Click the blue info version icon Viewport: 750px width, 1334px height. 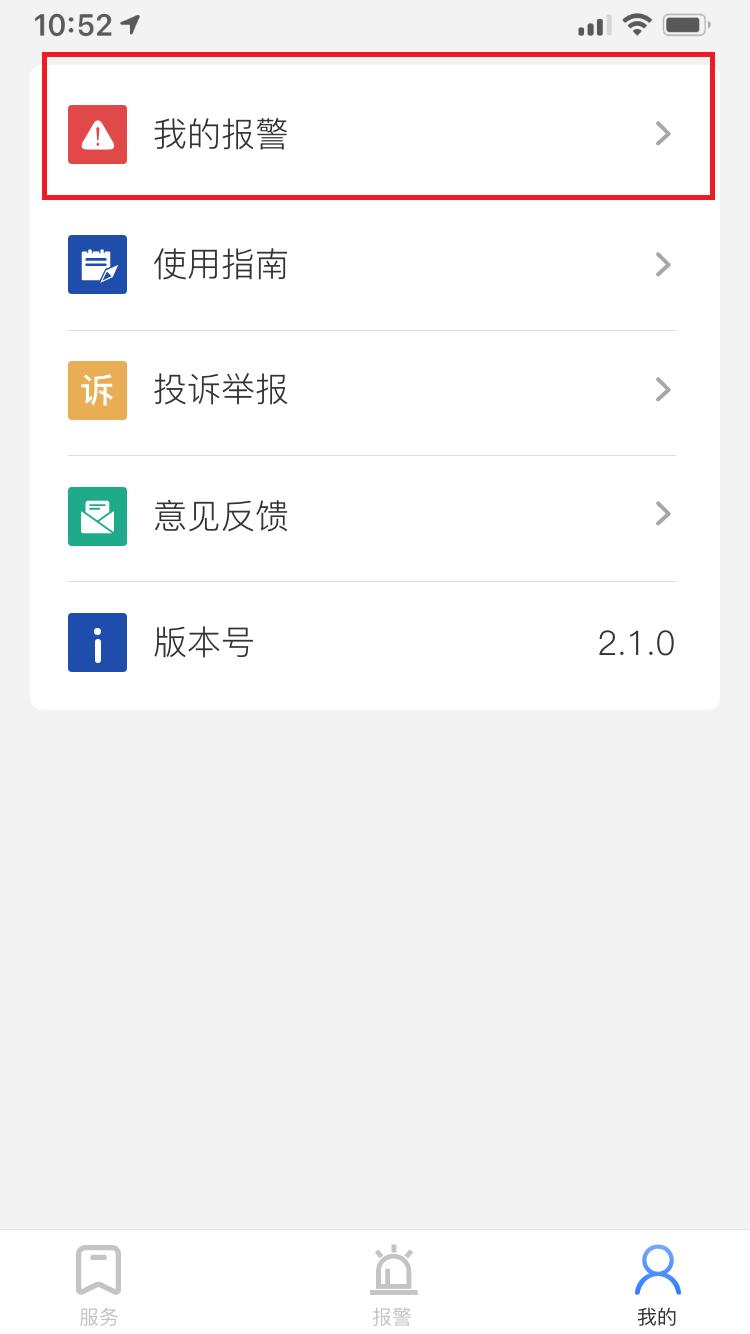(x=96, y=643)
